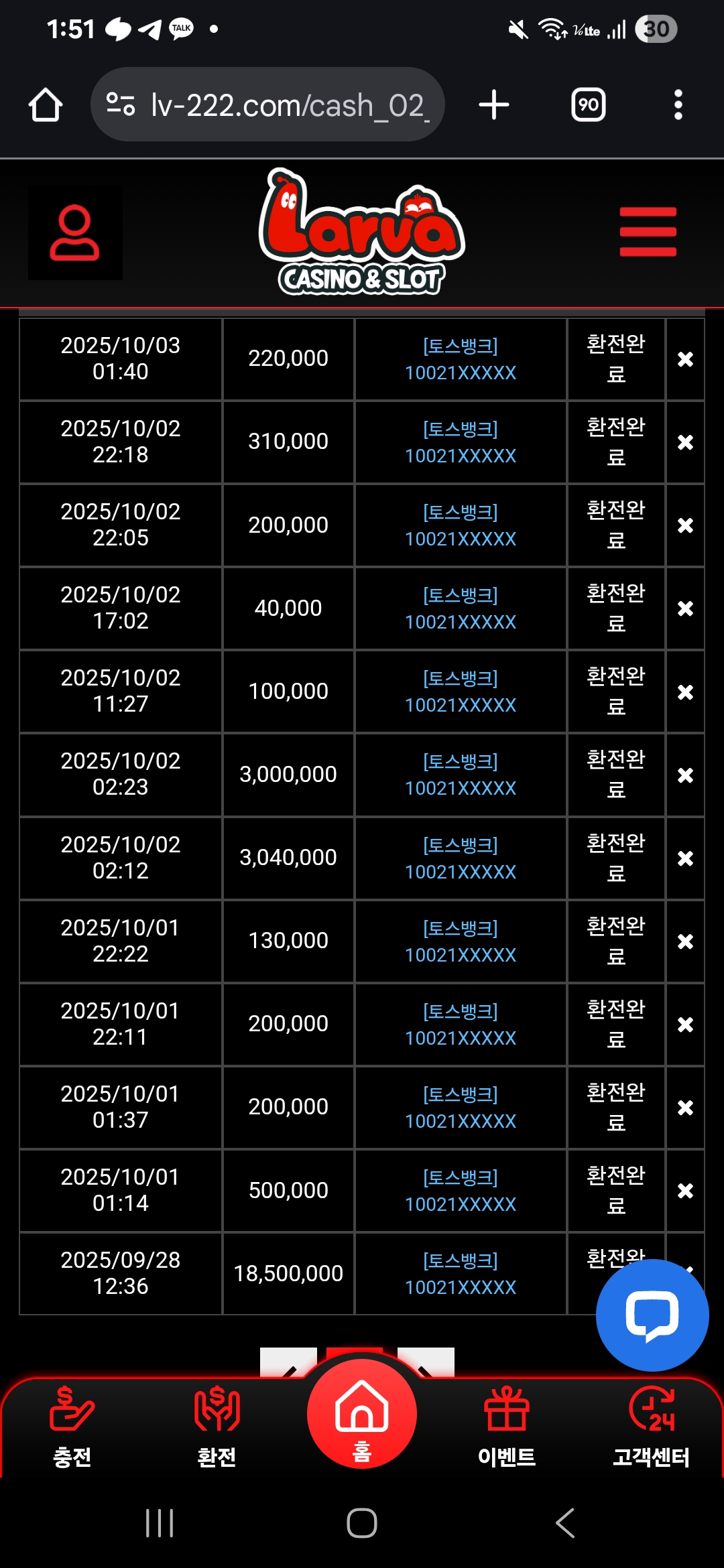Open the user profile icon
This screenshot has width=724, height=1568.
click(74, 233)
